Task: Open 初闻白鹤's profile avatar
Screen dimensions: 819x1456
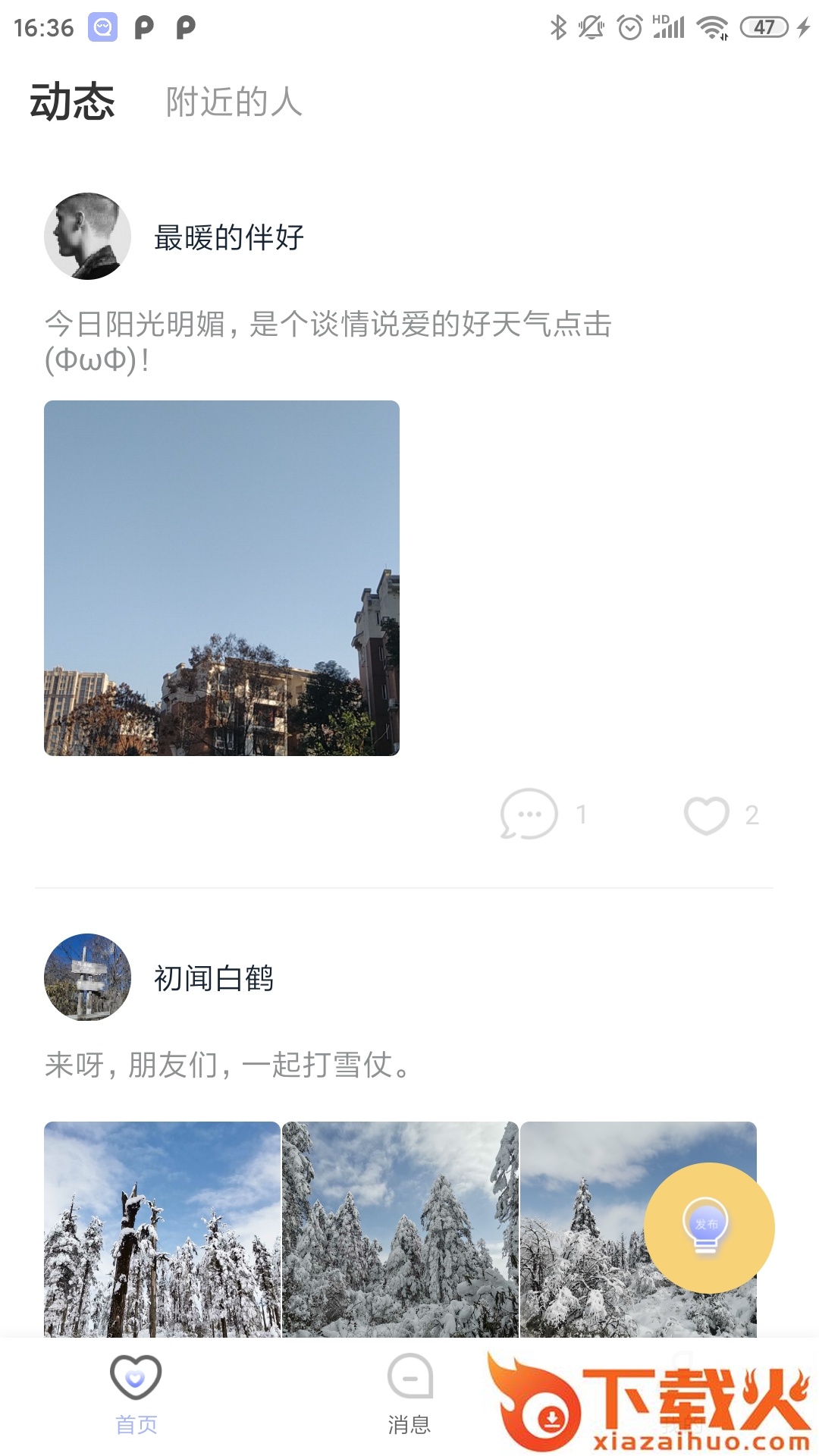Action: tap(87, 977)
